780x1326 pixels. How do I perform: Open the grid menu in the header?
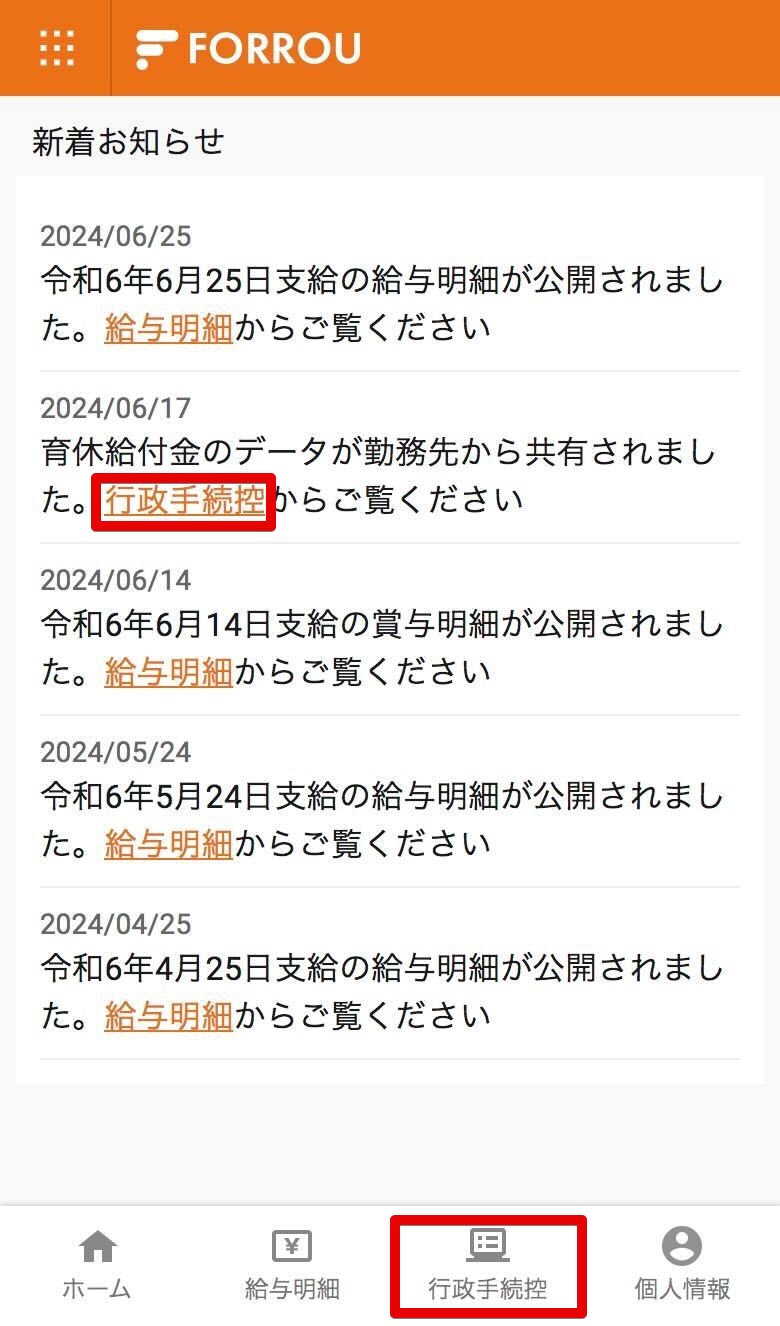click(x=56, y=48)
